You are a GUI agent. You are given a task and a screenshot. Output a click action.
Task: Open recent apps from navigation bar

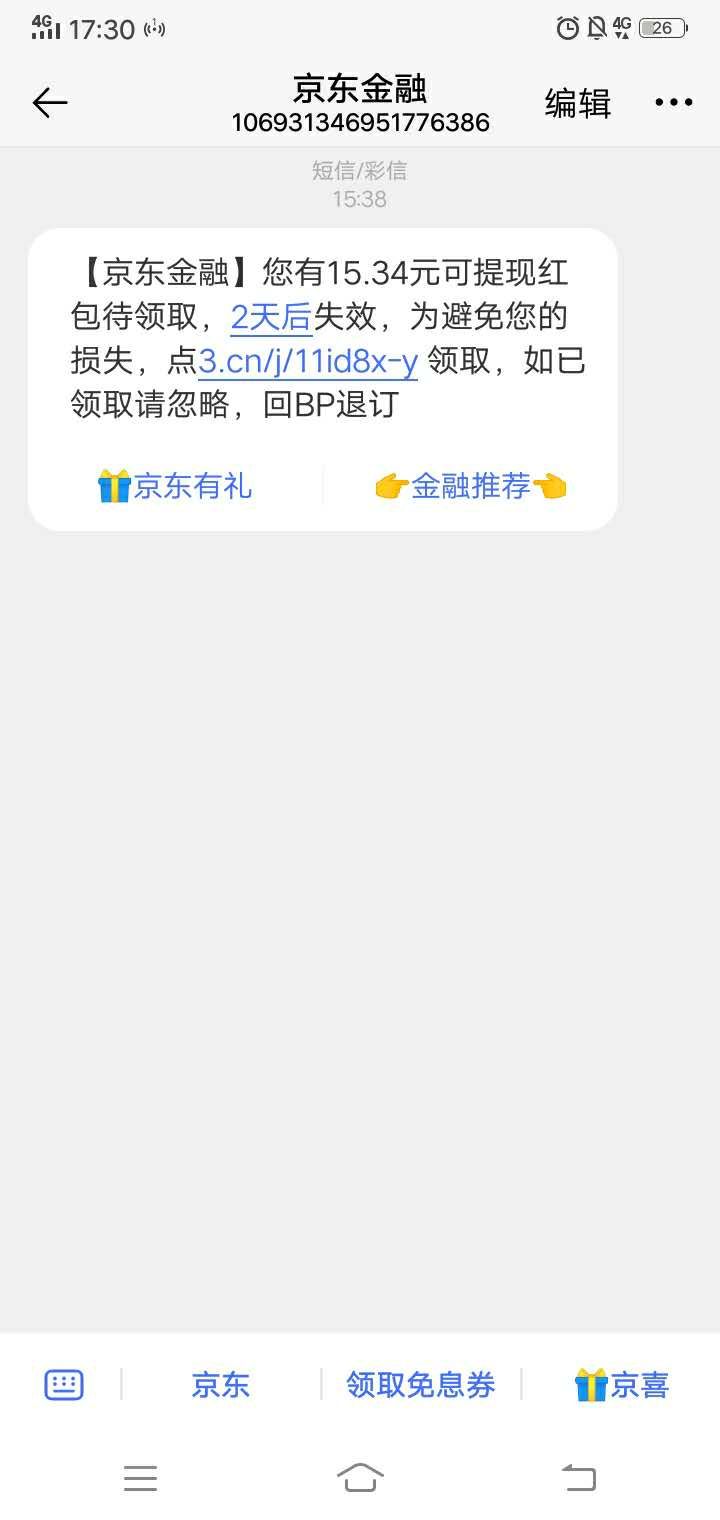(140, 1478)
